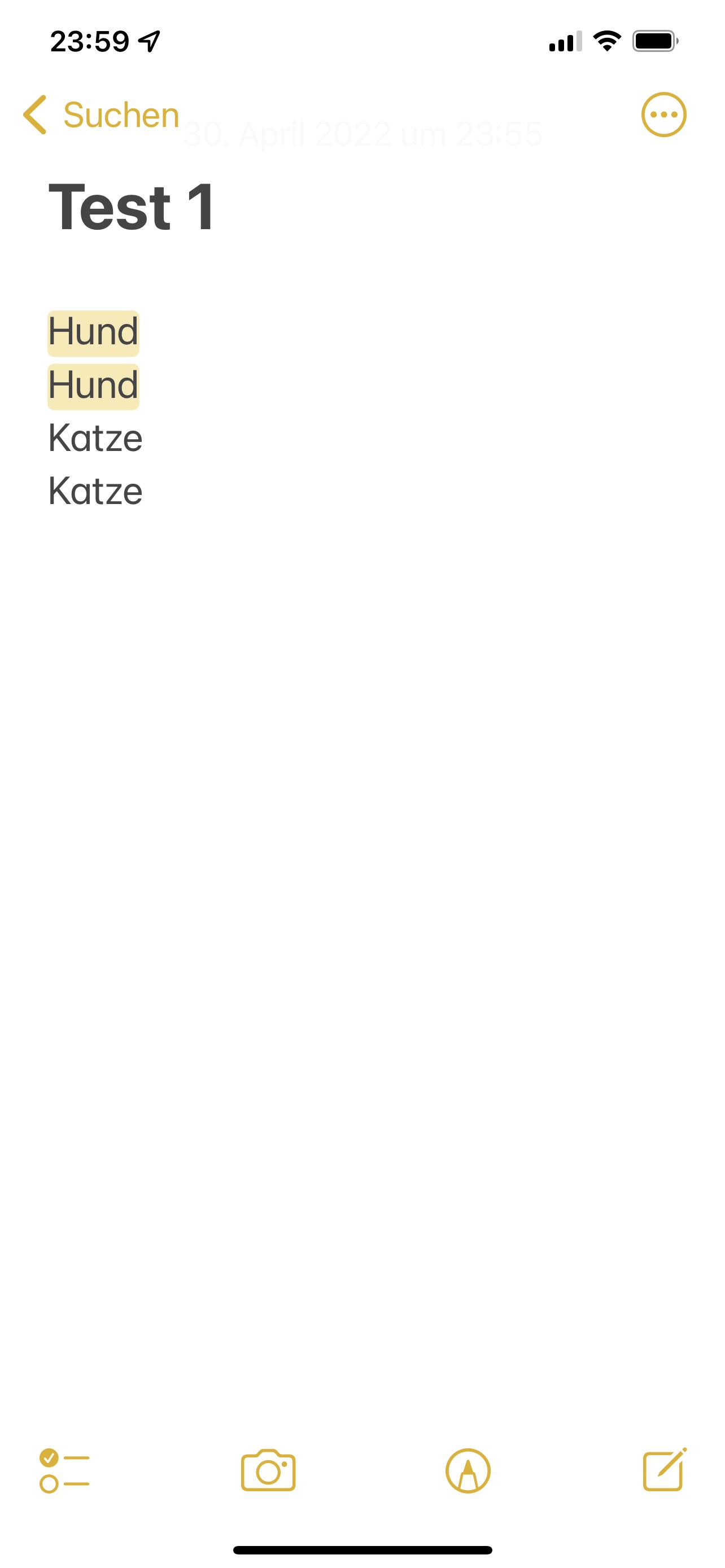Open the camera attachment options
Viewport: 725px width, 1568px height.
click(x=268, y=1470)
